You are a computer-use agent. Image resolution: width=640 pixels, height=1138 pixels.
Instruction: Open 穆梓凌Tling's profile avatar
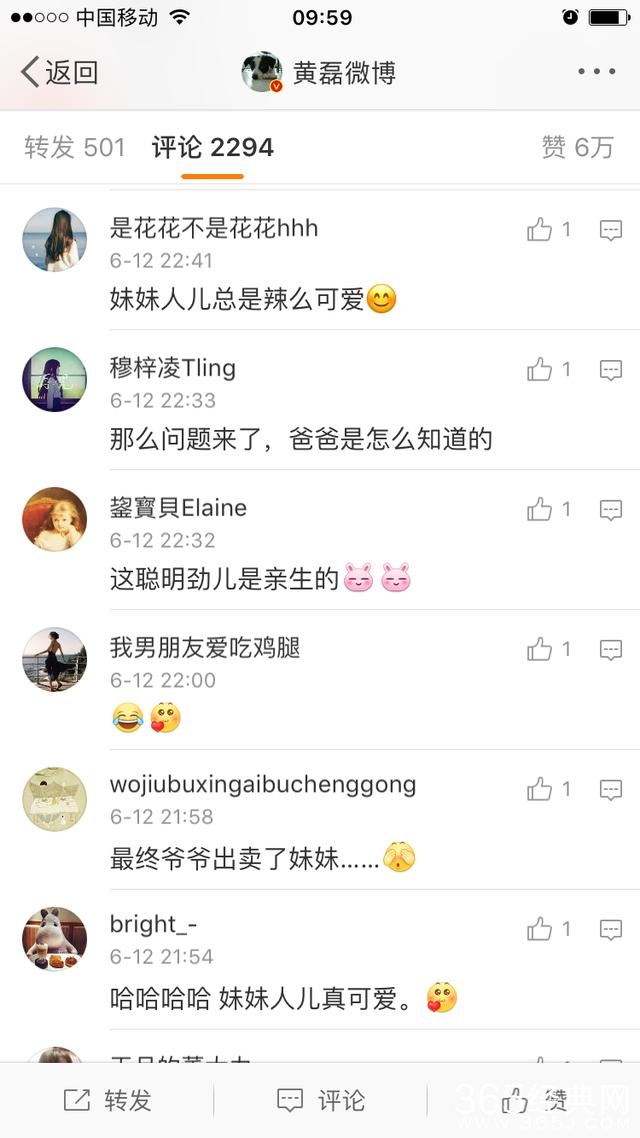(x=54, y=379)
